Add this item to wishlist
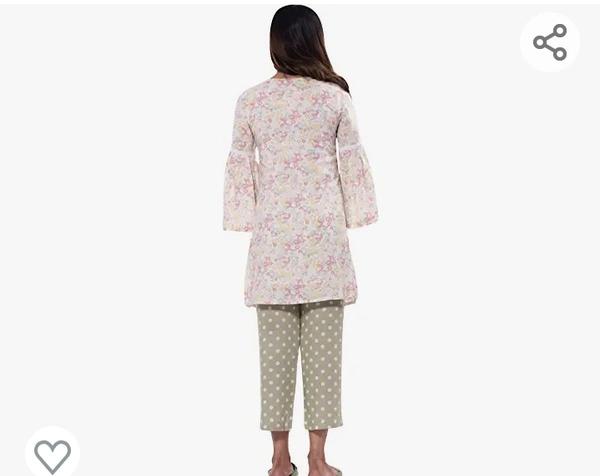Viewport: 600px width, 476px height. pos(52,455)
